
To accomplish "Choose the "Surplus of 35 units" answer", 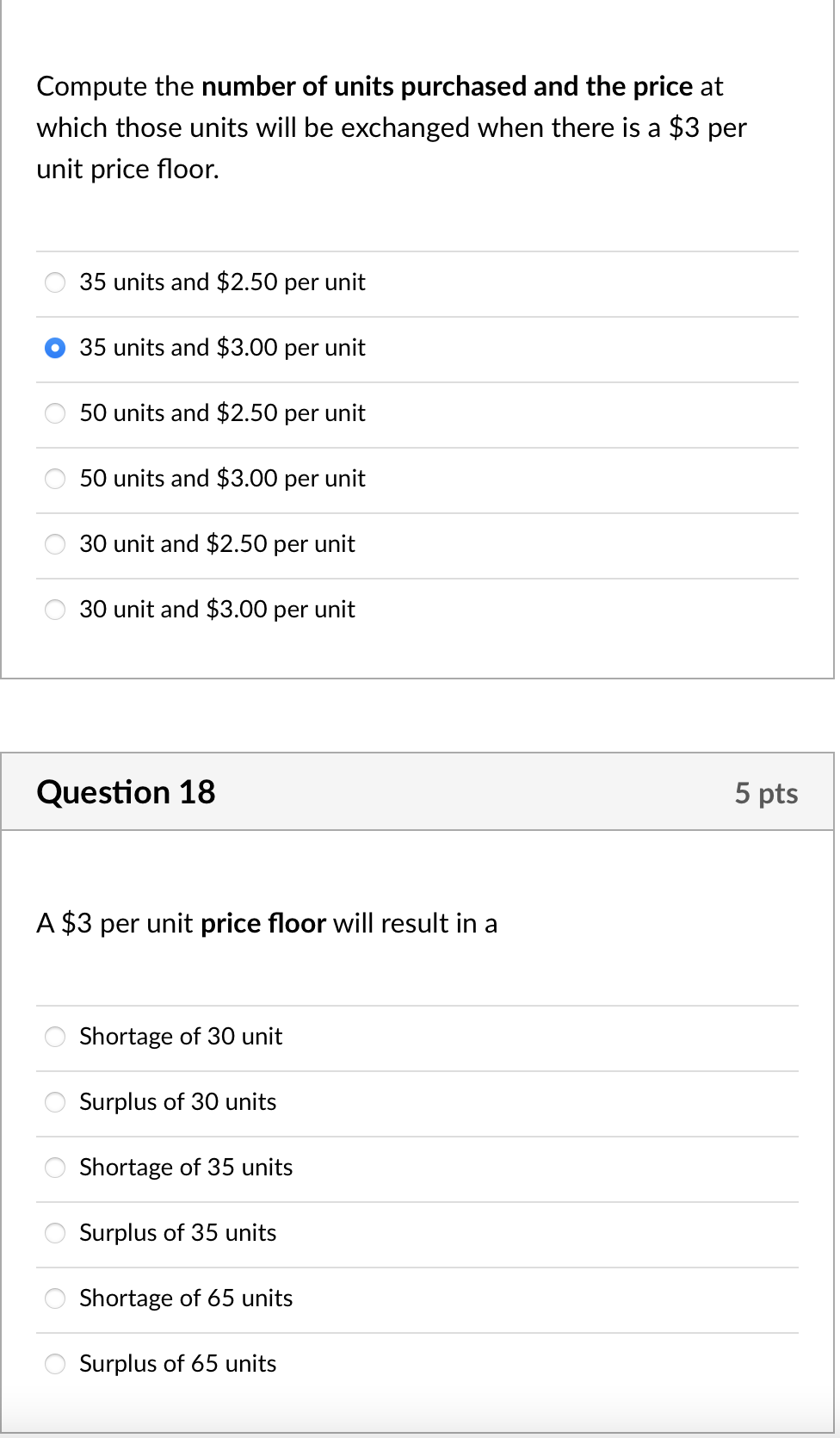I will click(54, 1234).
